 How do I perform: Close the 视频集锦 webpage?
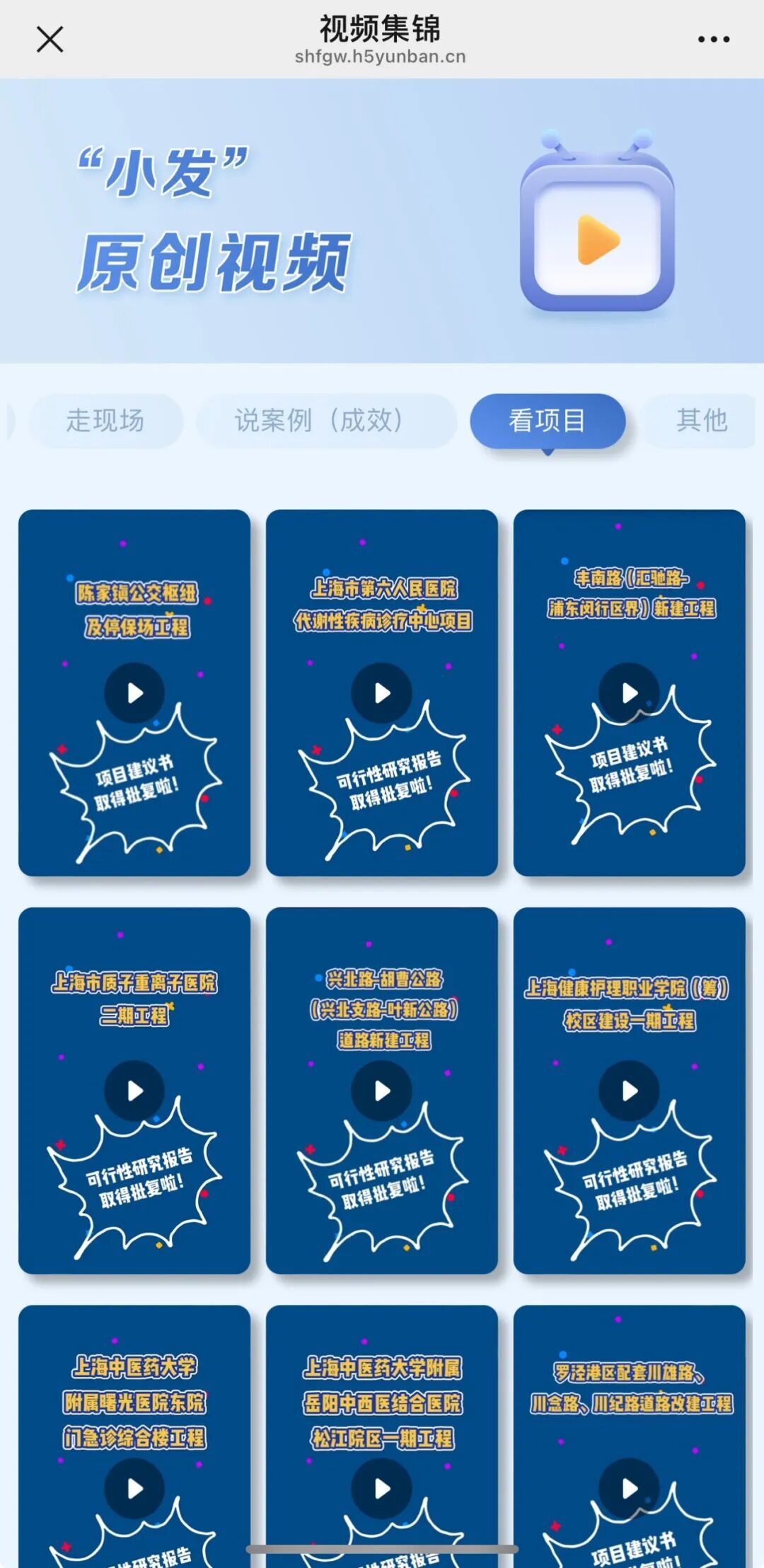click(x=50, y=40)
